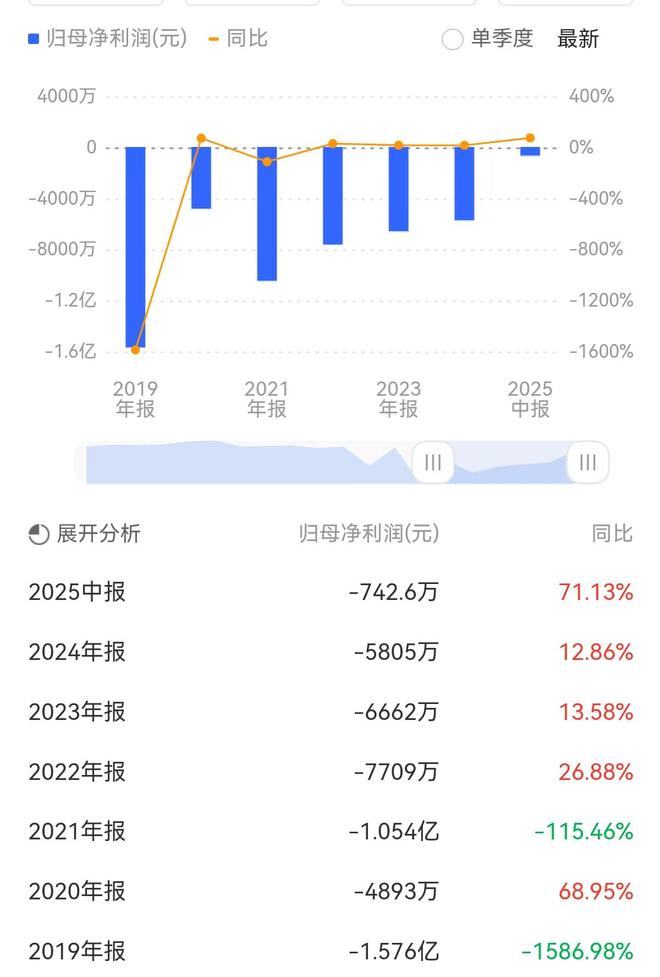Expand the 展开分析 section
This screenshot has width=660, height=977.
(85, 534)
